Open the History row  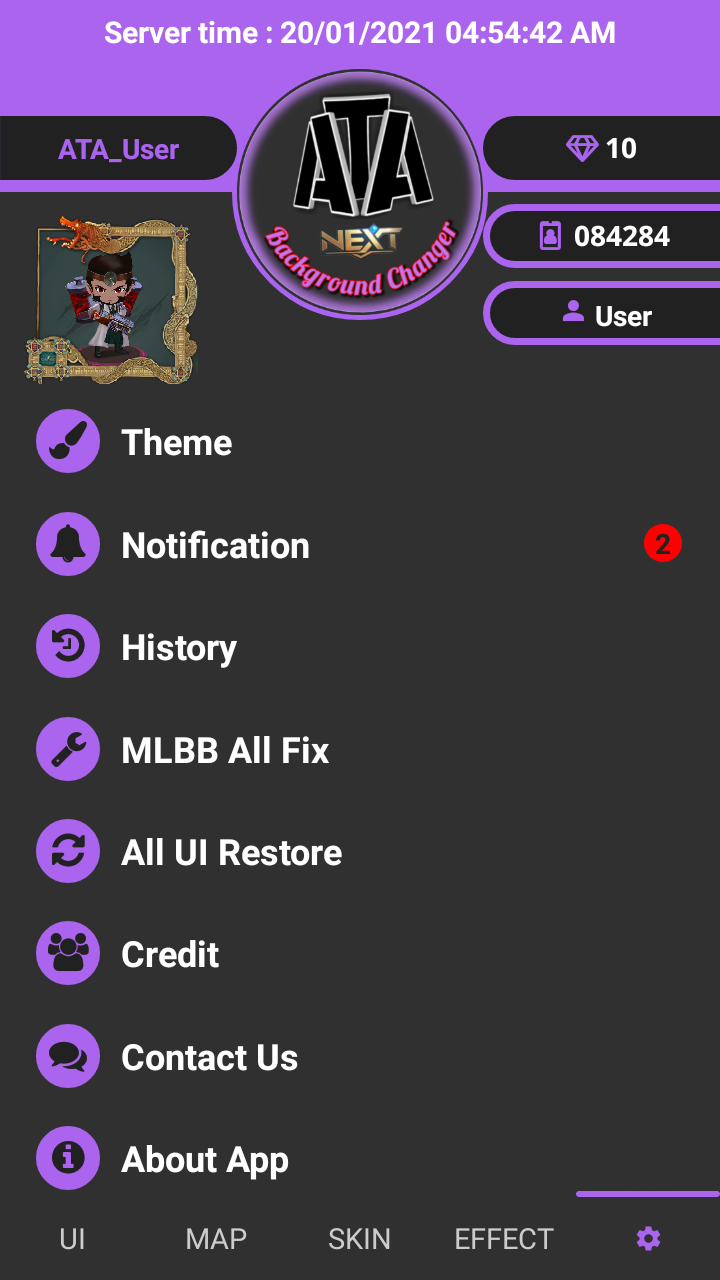(x=179, y=648)
